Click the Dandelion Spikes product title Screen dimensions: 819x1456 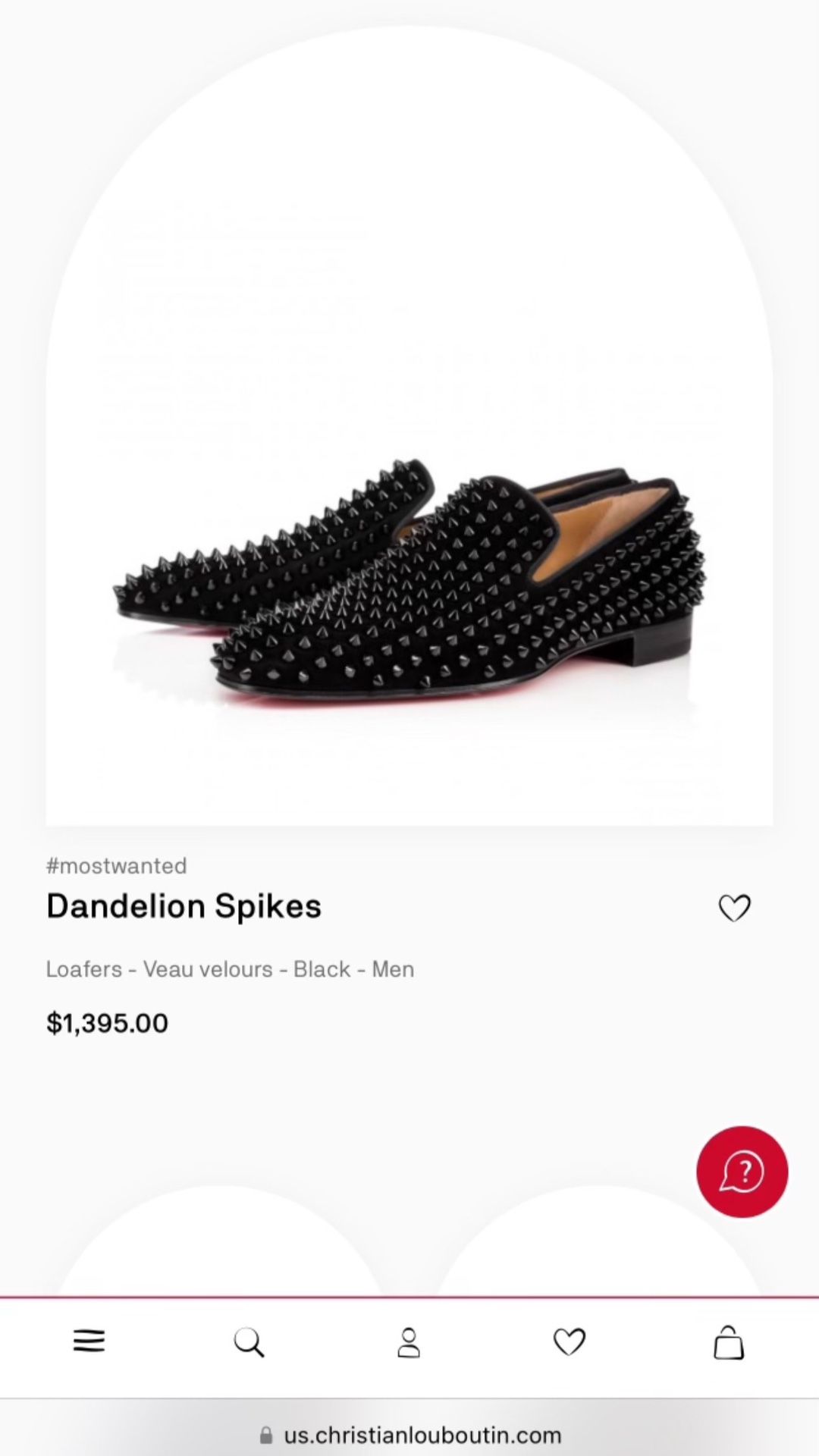tap(184, 905)
